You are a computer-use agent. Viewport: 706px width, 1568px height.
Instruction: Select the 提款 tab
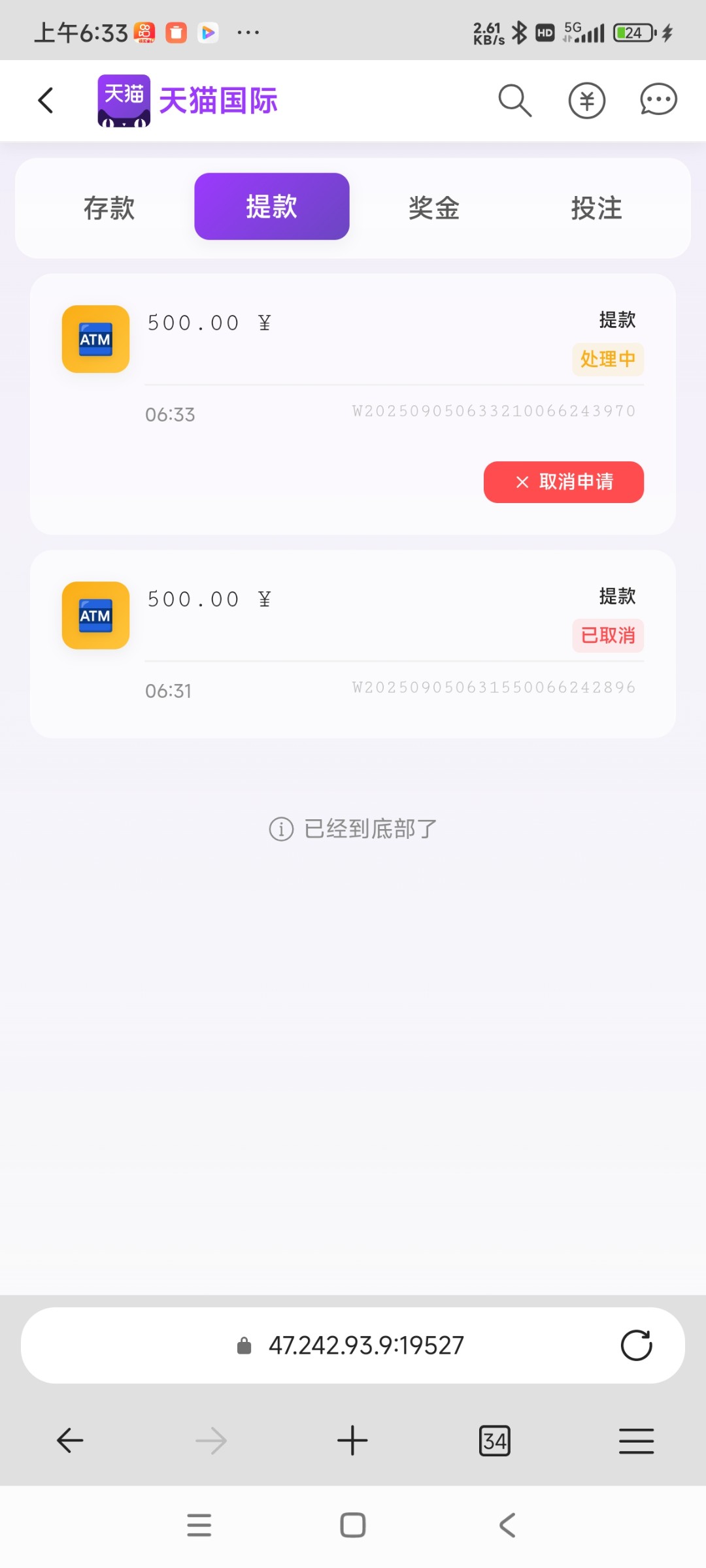(271, 206)
